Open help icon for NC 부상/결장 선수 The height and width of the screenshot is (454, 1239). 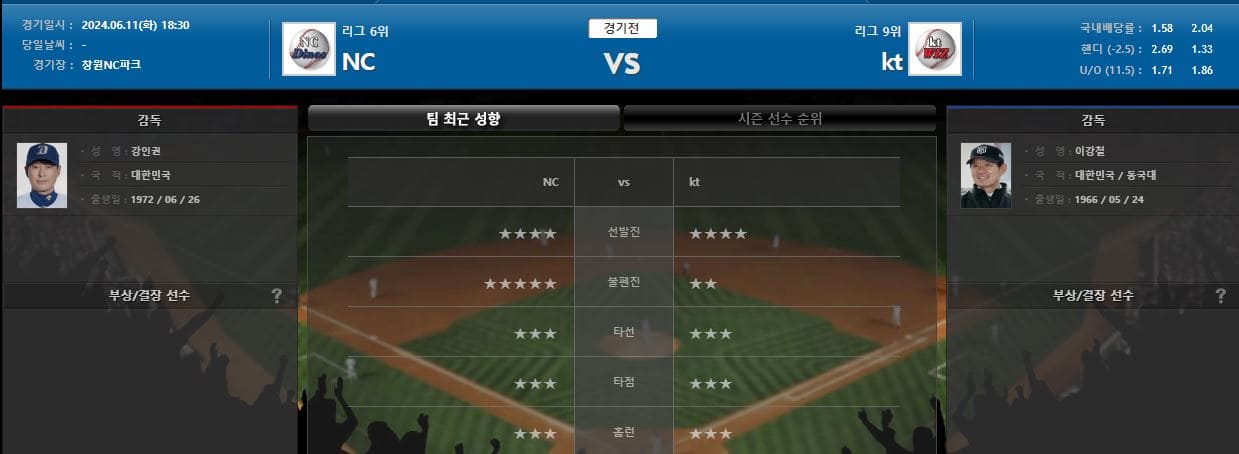pyautogui.click(x=277, y=296)
